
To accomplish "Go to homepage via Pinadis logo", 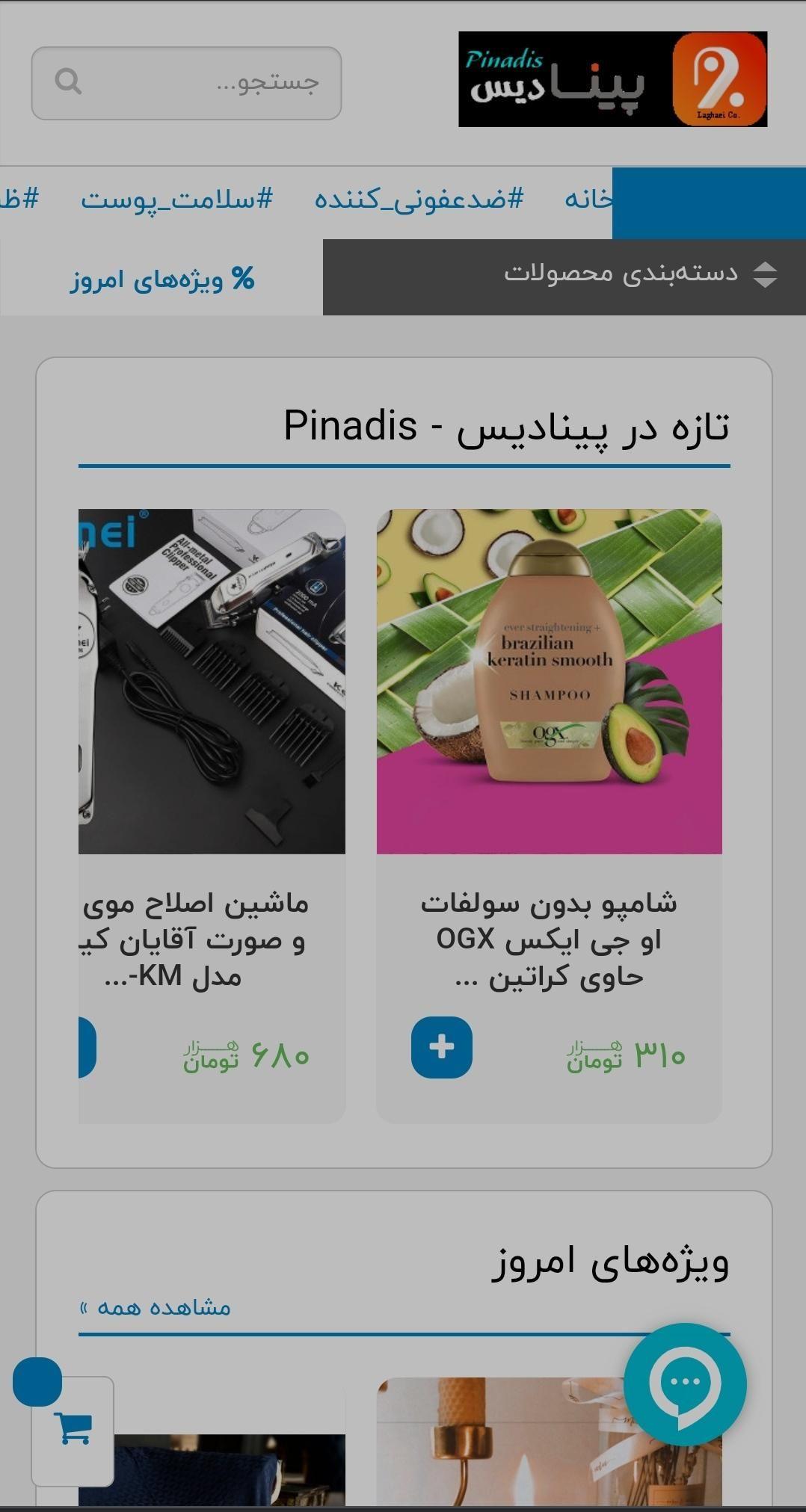I will (612, 79).
